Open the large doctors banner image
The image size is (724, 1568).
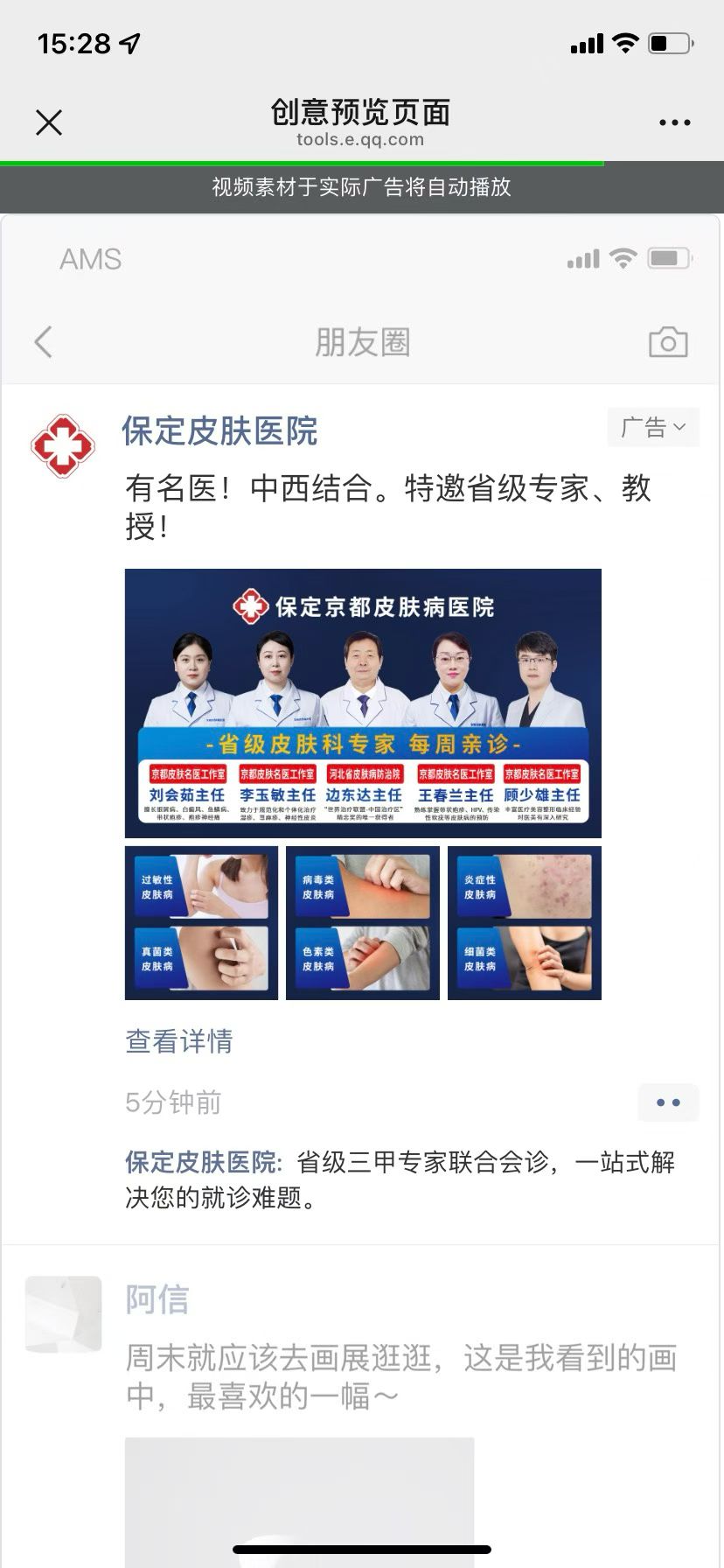pos(363,703)
